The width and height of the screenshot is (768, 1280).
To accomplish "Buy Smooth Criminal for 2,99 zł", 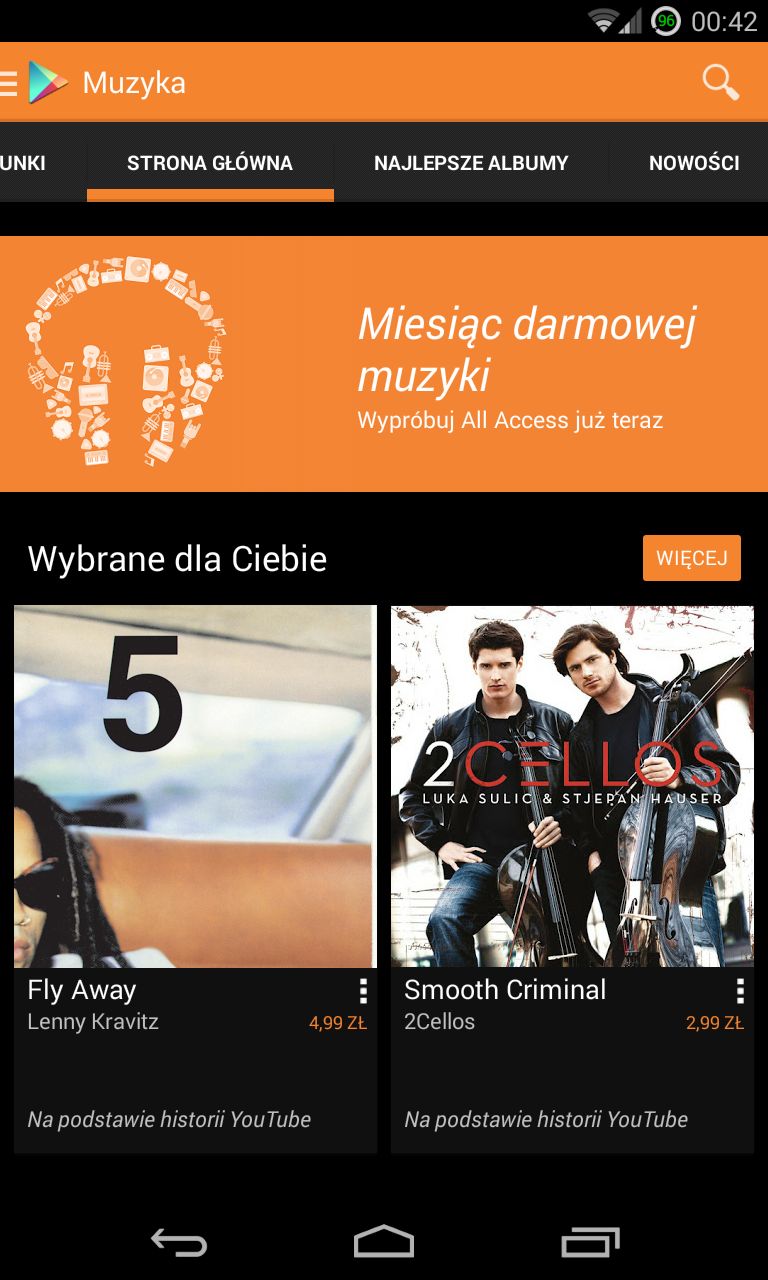I will point(715,1023).
